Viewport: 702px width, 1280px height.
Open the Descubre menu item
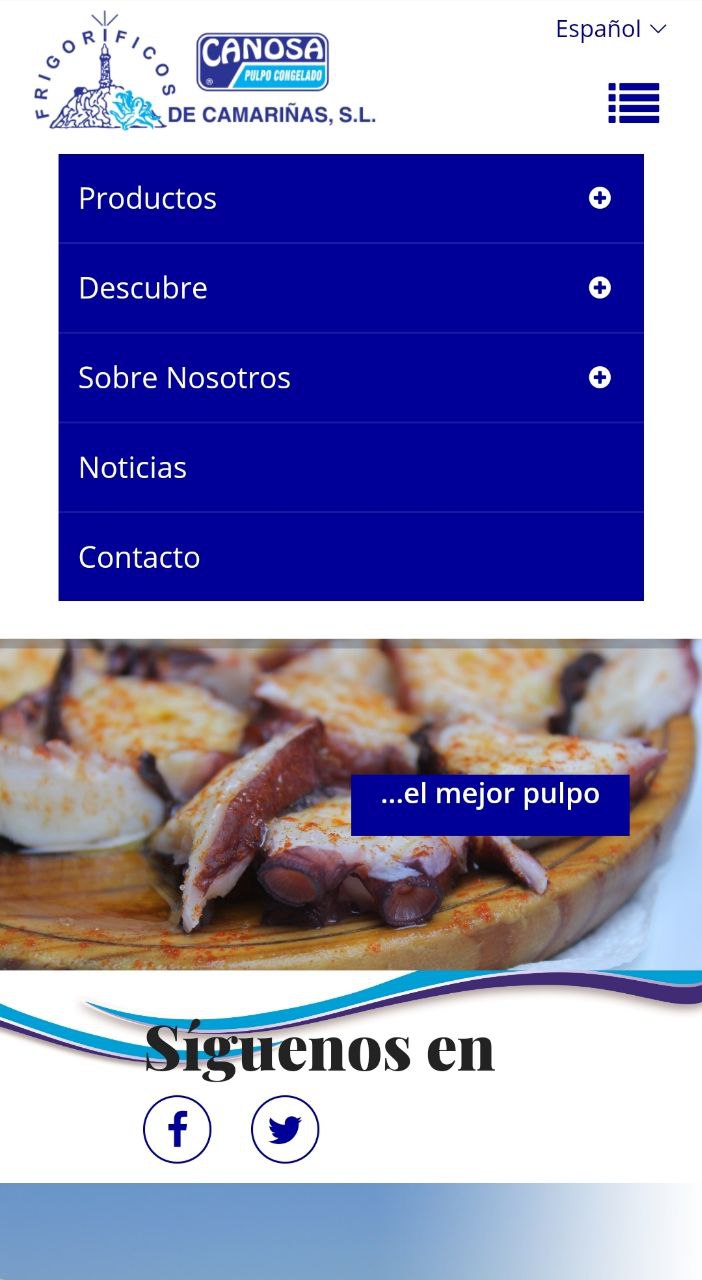[351, 288]
